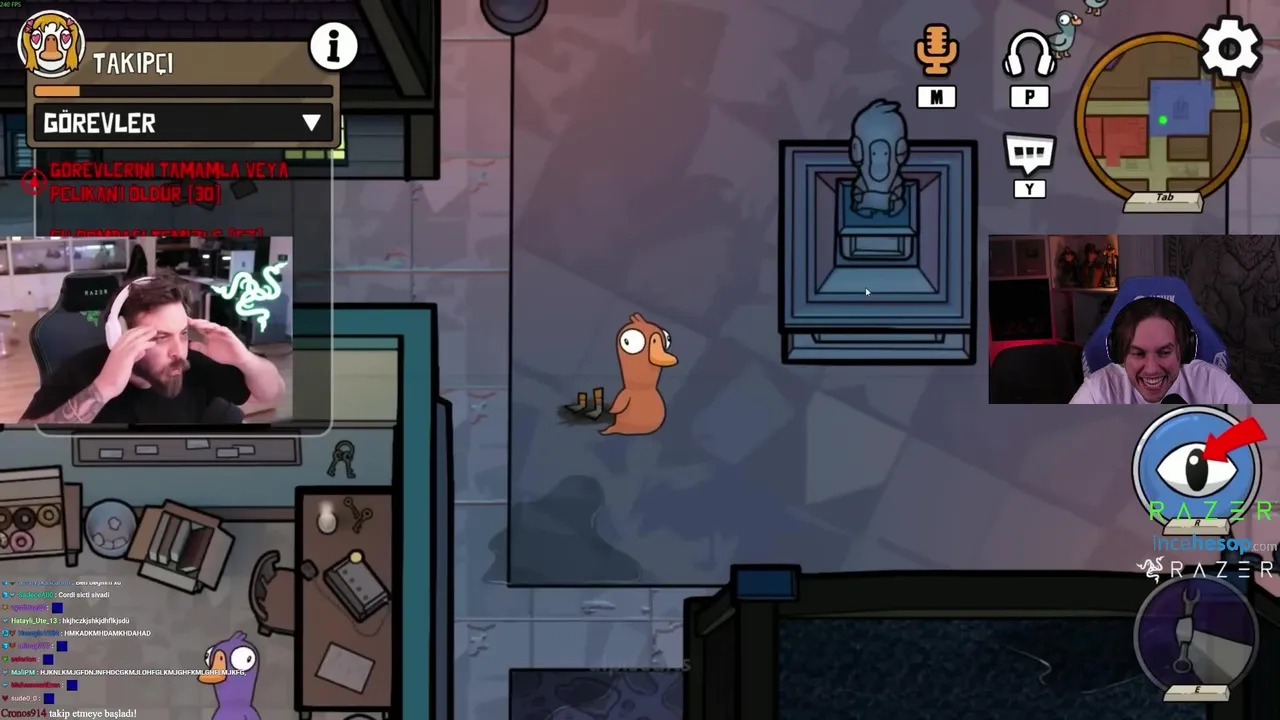This screenshot has width=1280, height=720.
Task: Activate the eye ability button
Action: [x=1197, y=466]
